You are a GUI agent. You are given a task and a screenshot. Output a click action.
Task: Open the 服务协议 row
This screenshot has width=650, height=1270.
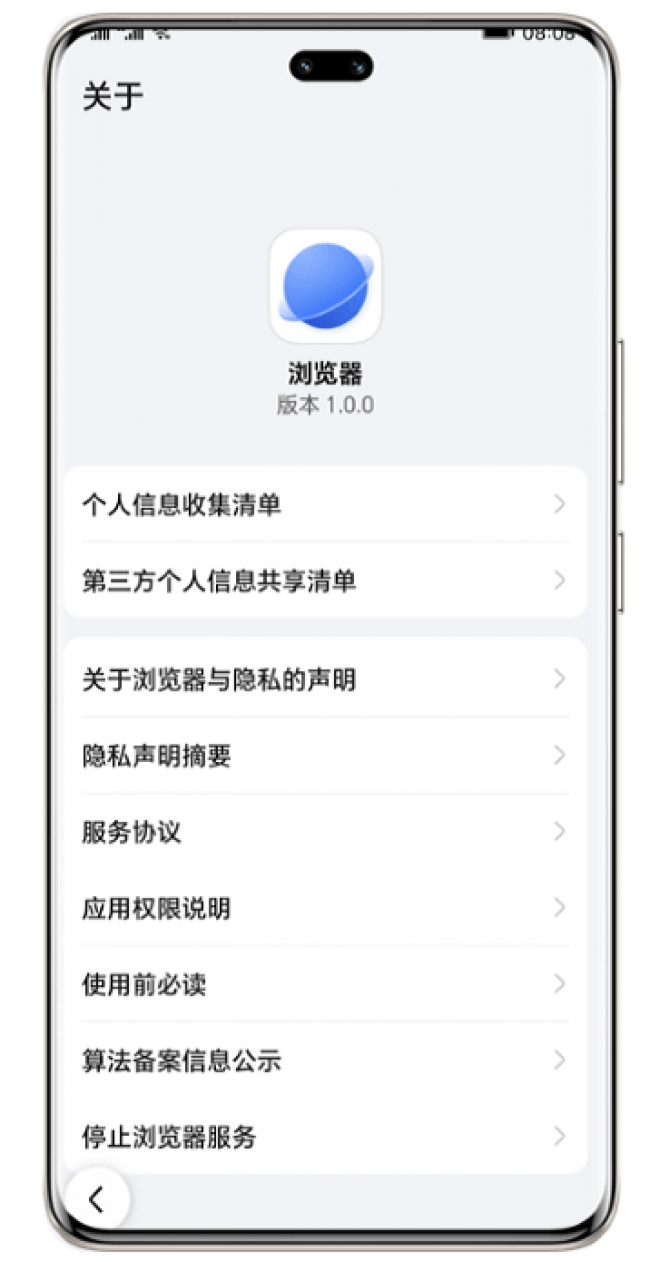click(x=325, y=832)
